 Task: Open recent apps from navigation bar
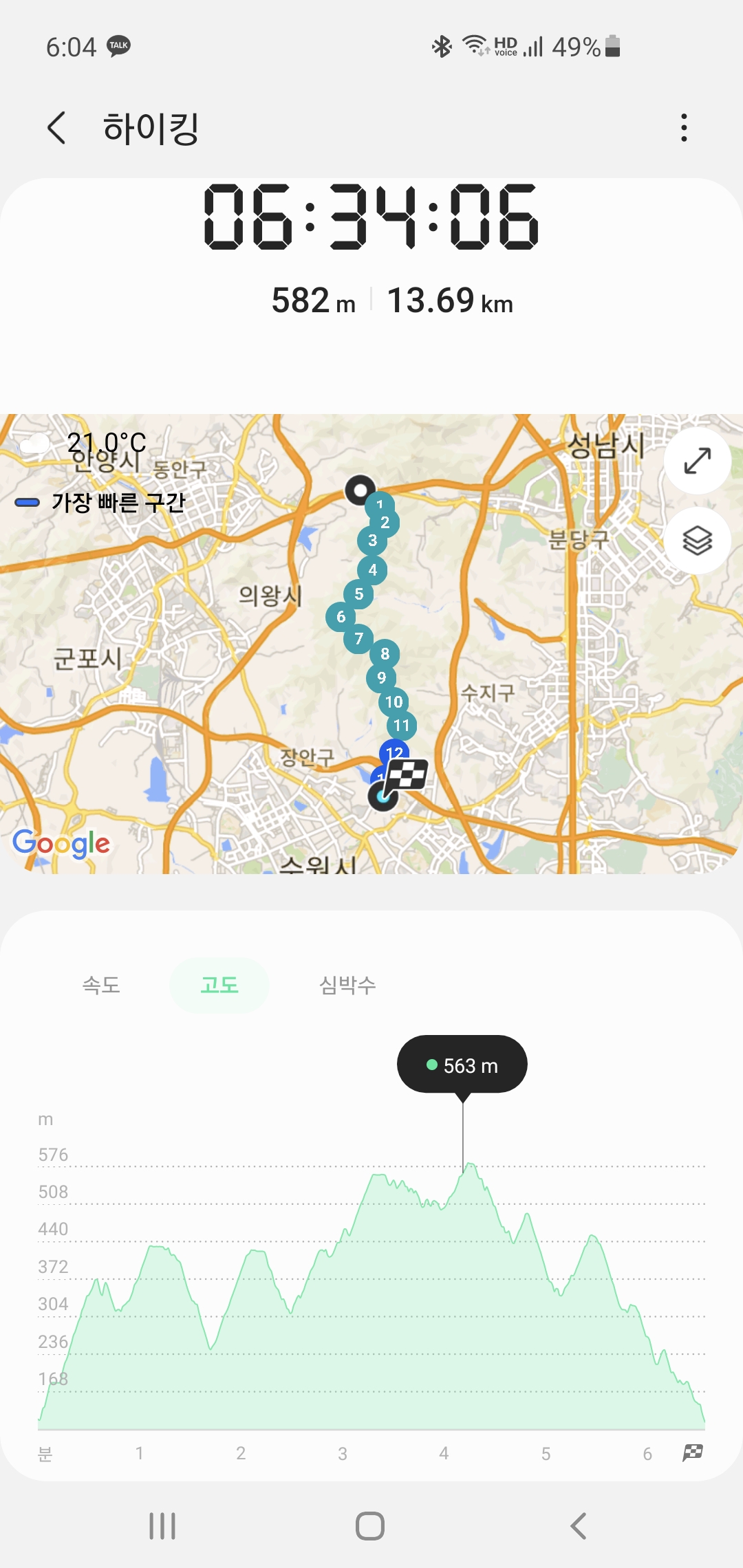coord(162,1525)
